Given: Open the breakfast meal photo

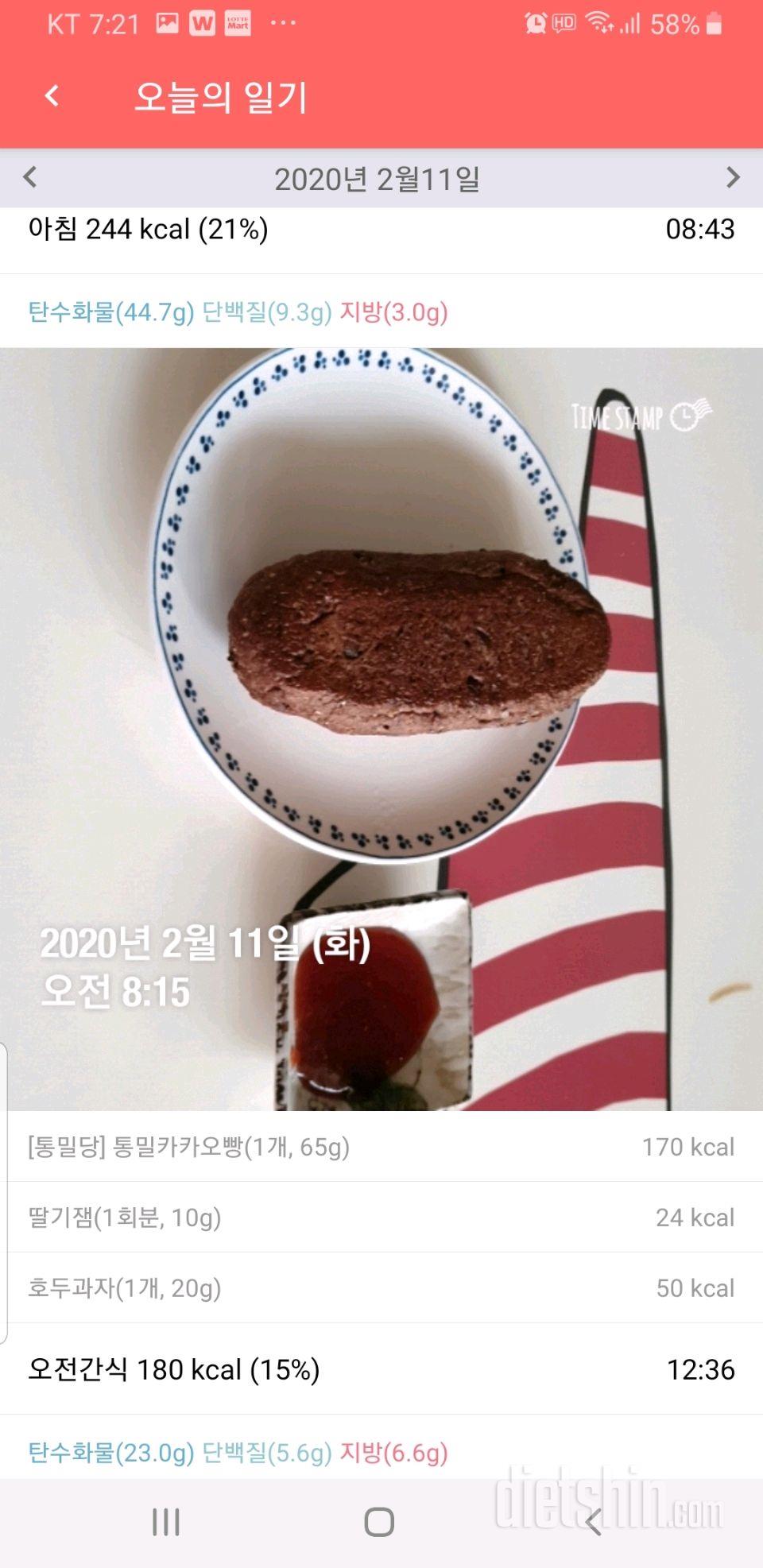Looking at the screenshot, I should 381,728.
